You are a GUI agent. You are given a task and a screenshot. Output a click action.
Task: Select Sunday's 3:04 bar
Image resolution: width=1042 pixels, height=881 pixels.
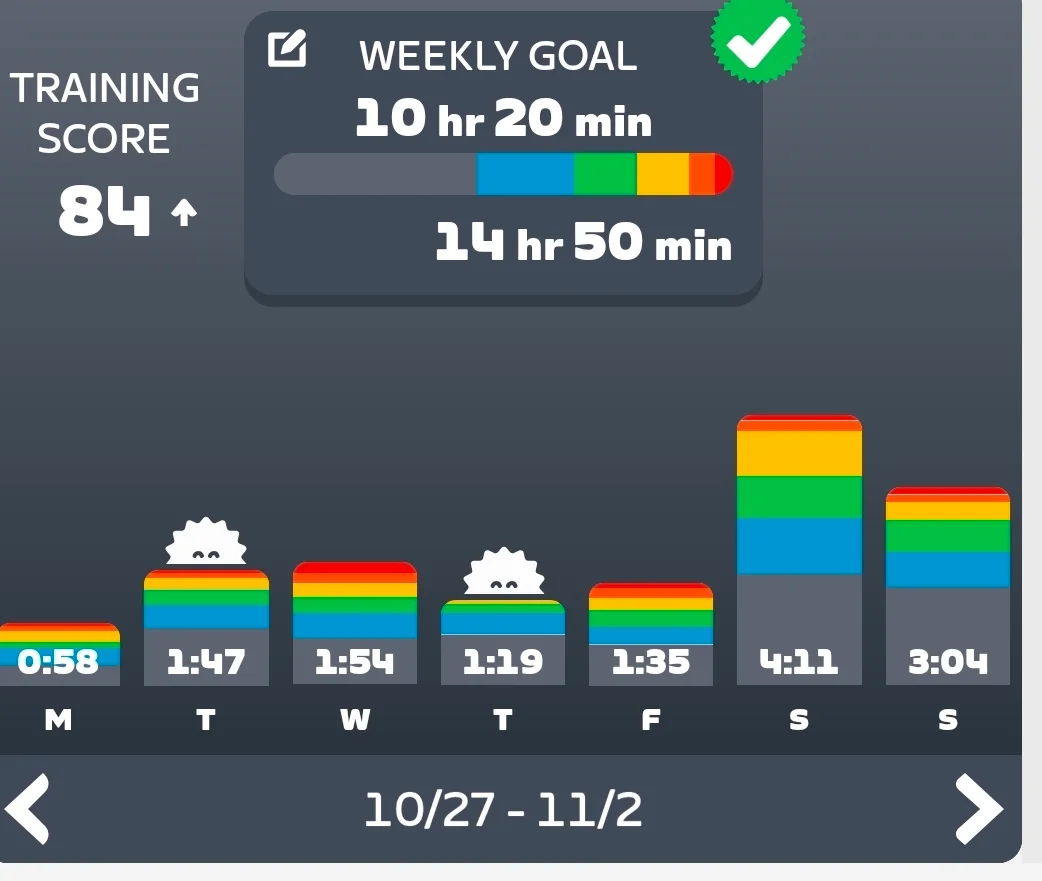948,586
